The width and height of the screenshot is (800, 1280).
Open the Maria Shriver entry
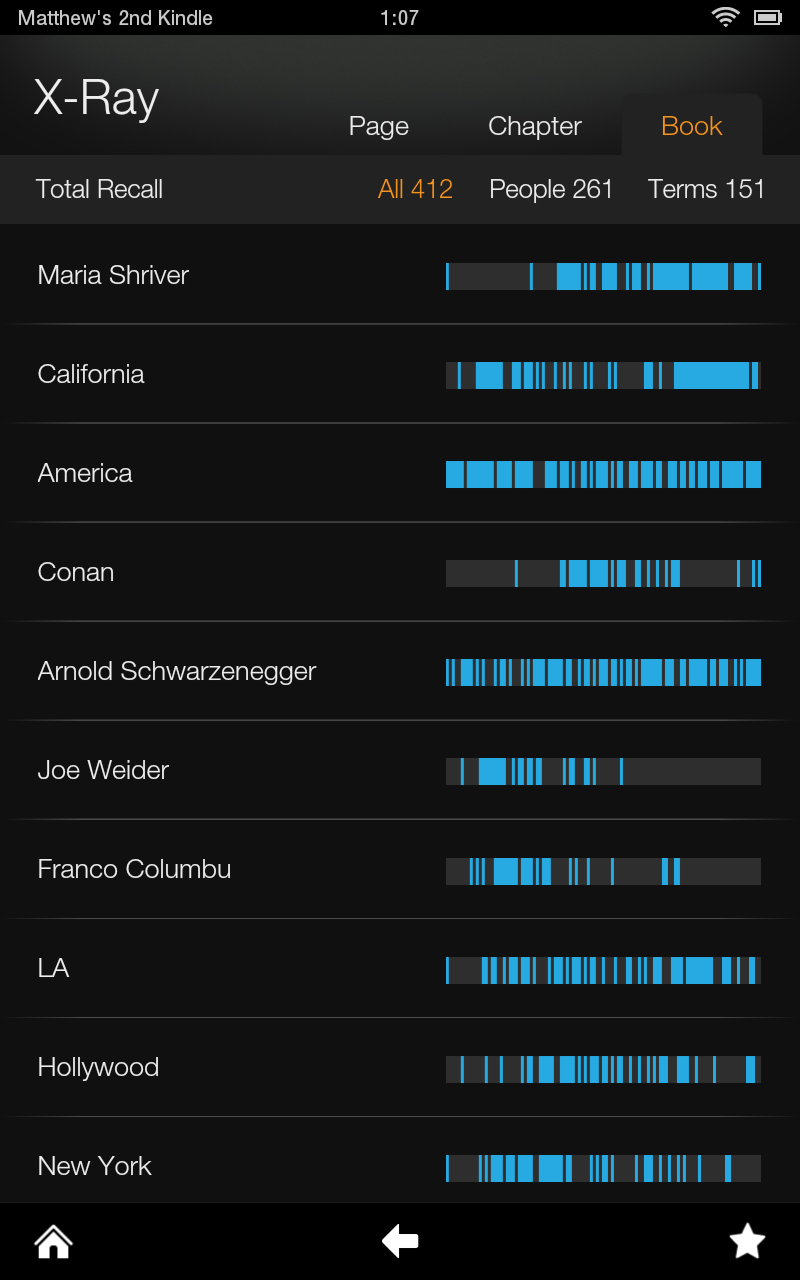pos(400,275)
